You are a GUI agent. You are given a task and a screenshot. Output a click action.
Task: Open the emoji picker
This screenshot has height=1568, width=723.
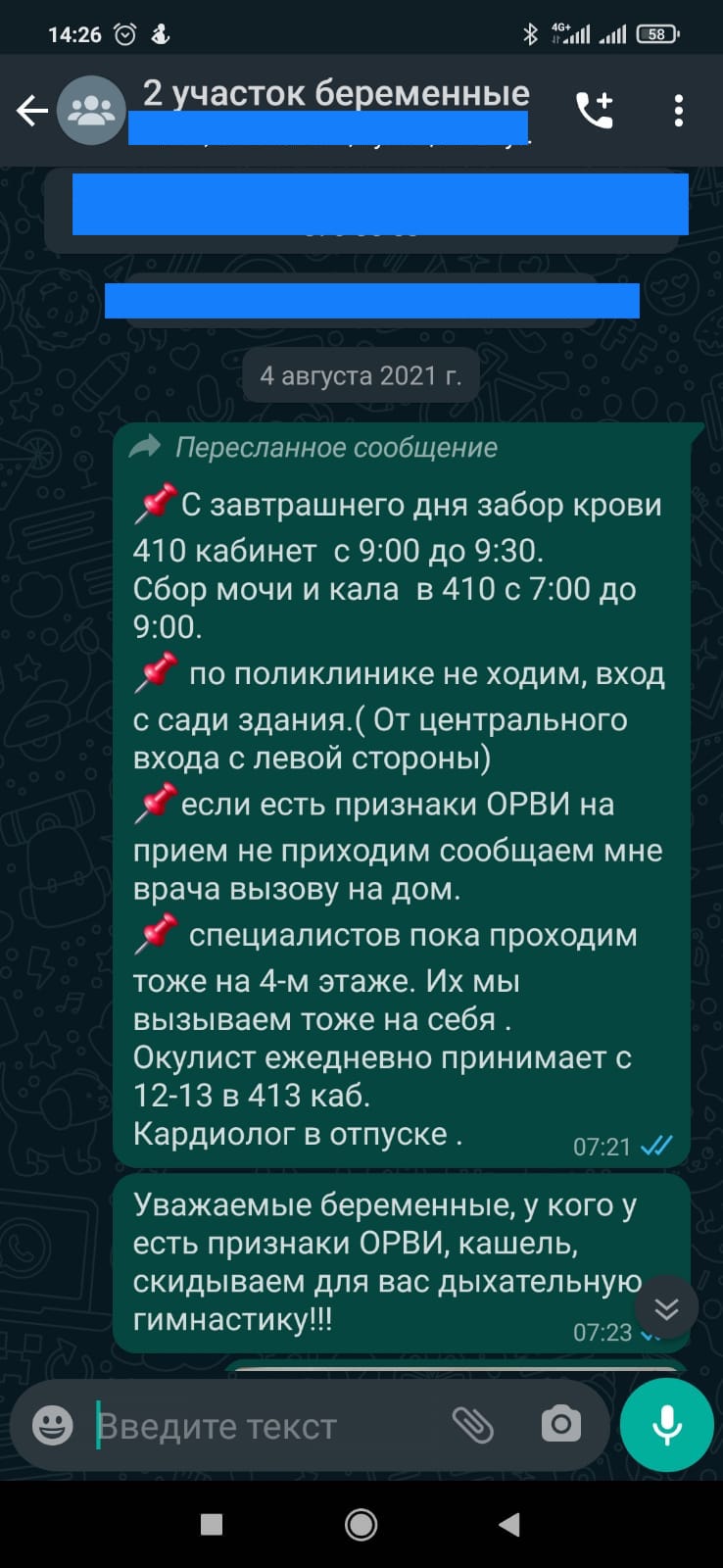click(x=53, y=1425)
